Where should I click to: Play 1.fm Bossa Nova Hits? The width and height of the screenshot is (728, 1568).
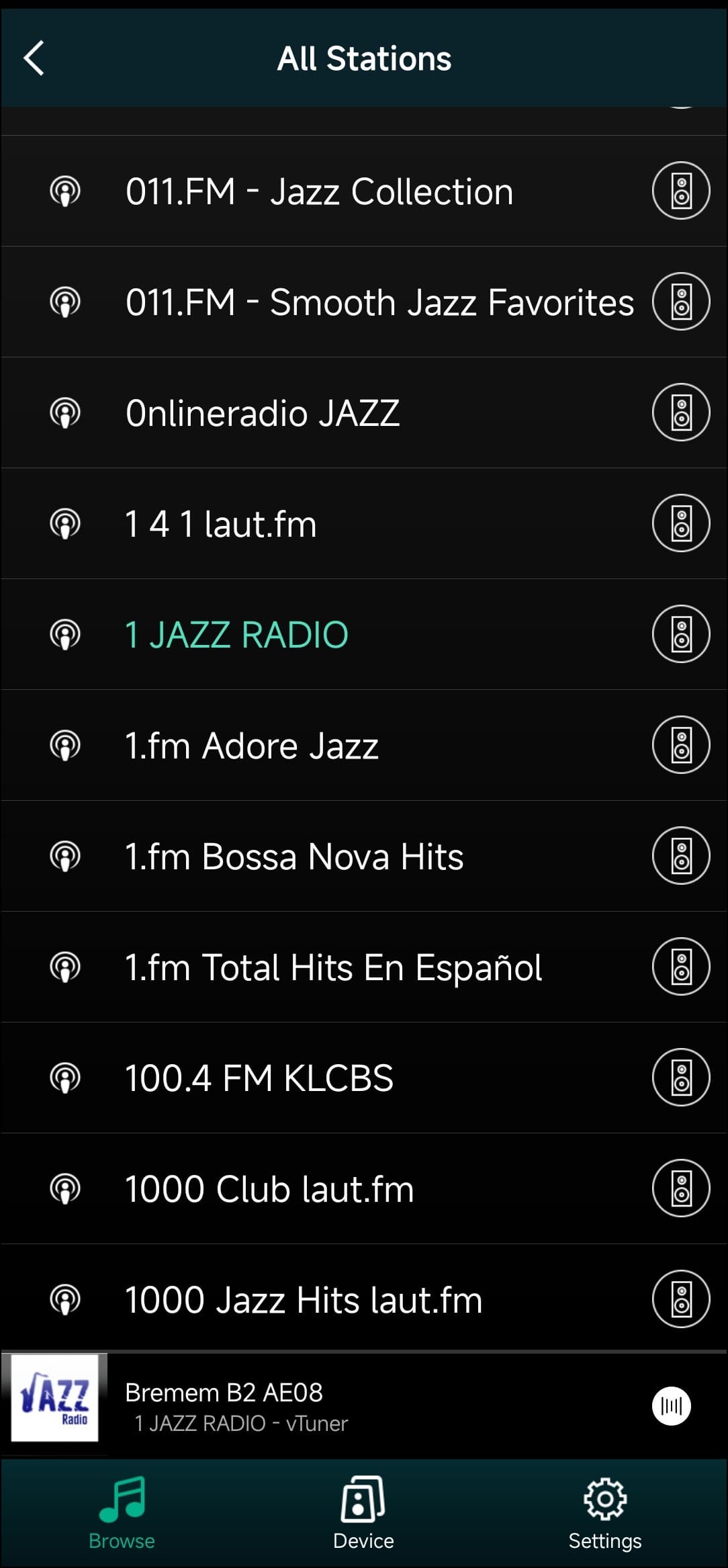pyautogui.click(x=294, y=857)
